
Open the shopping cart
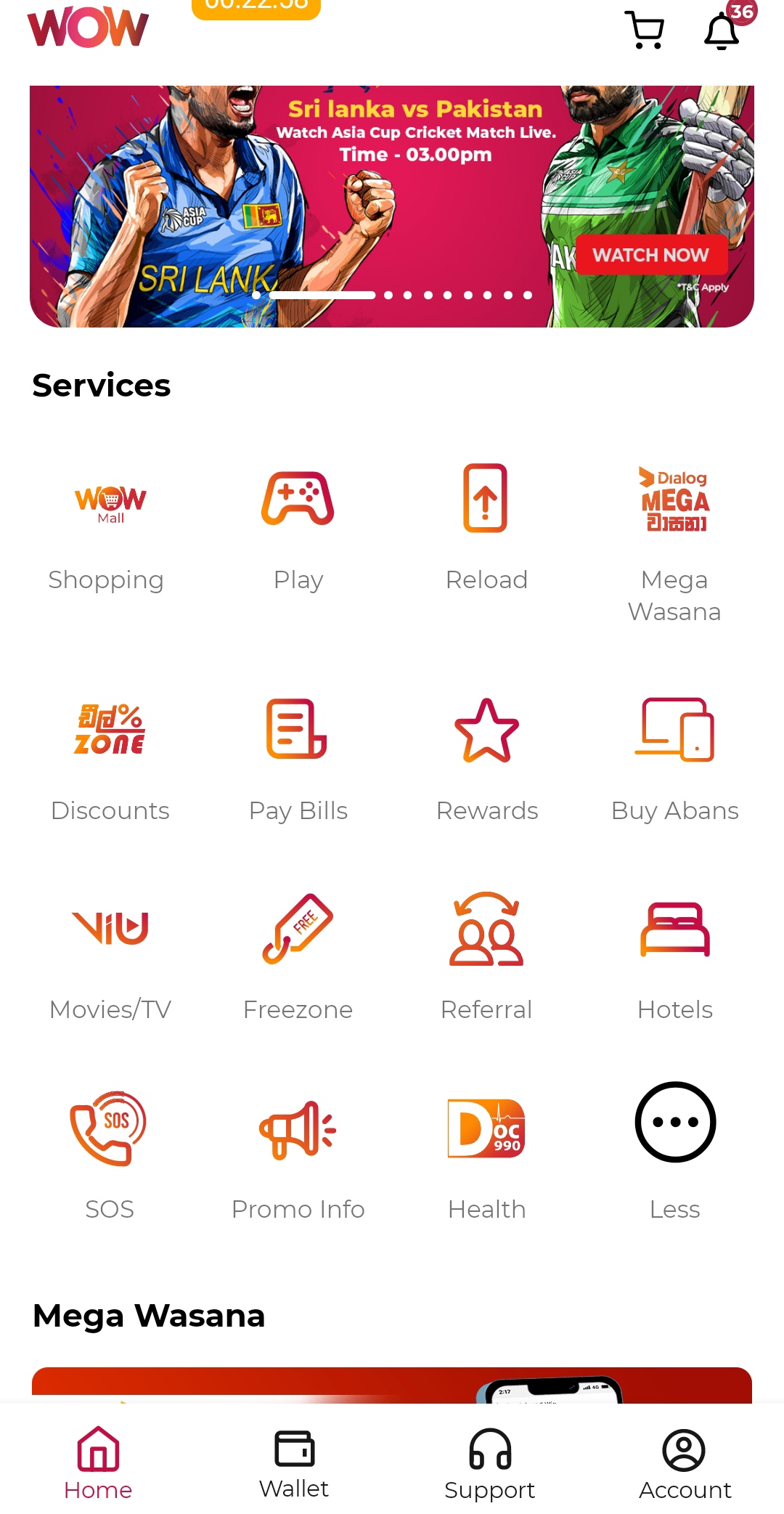pos(644,30)
